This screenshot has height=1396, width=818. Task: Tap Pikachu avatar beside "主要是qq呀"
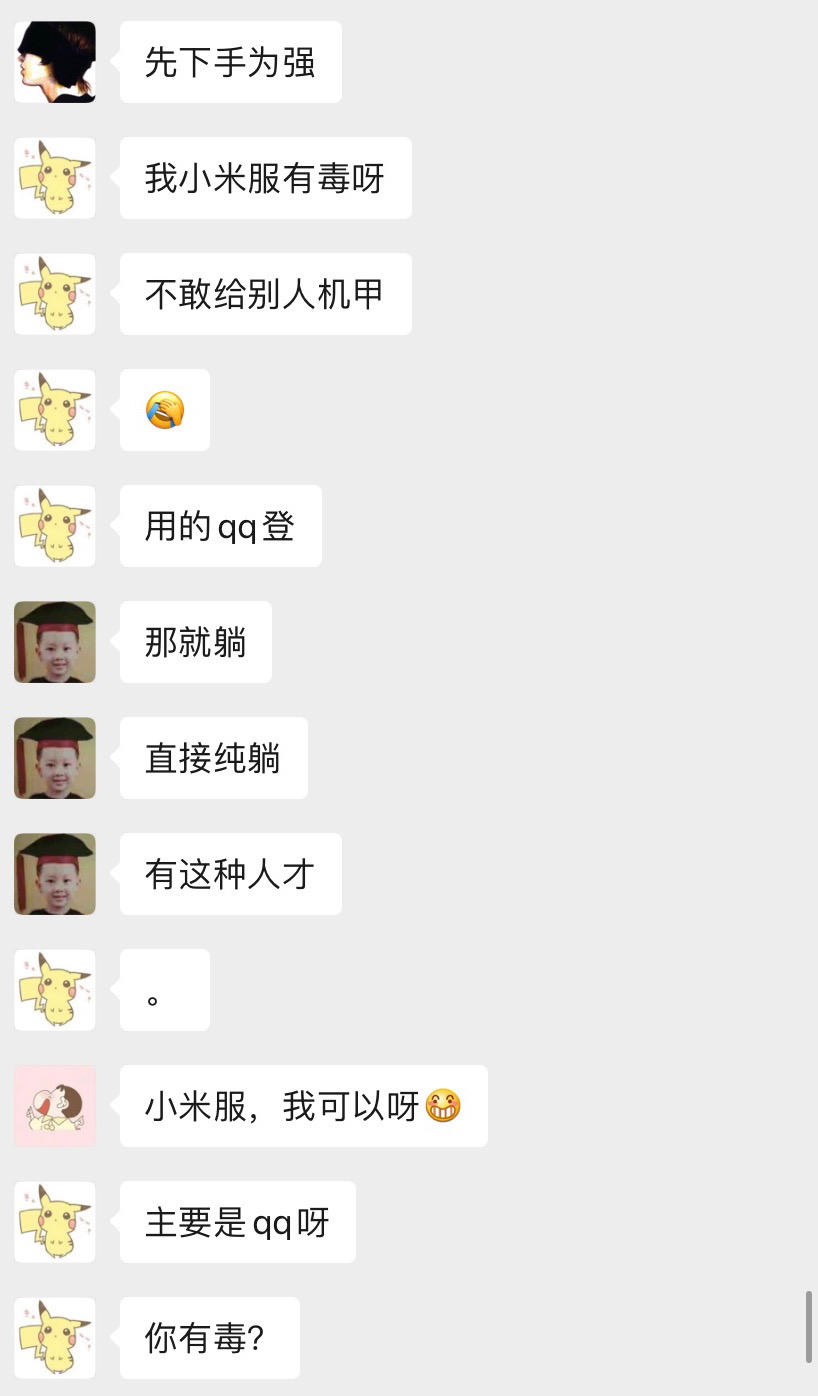55,1222
